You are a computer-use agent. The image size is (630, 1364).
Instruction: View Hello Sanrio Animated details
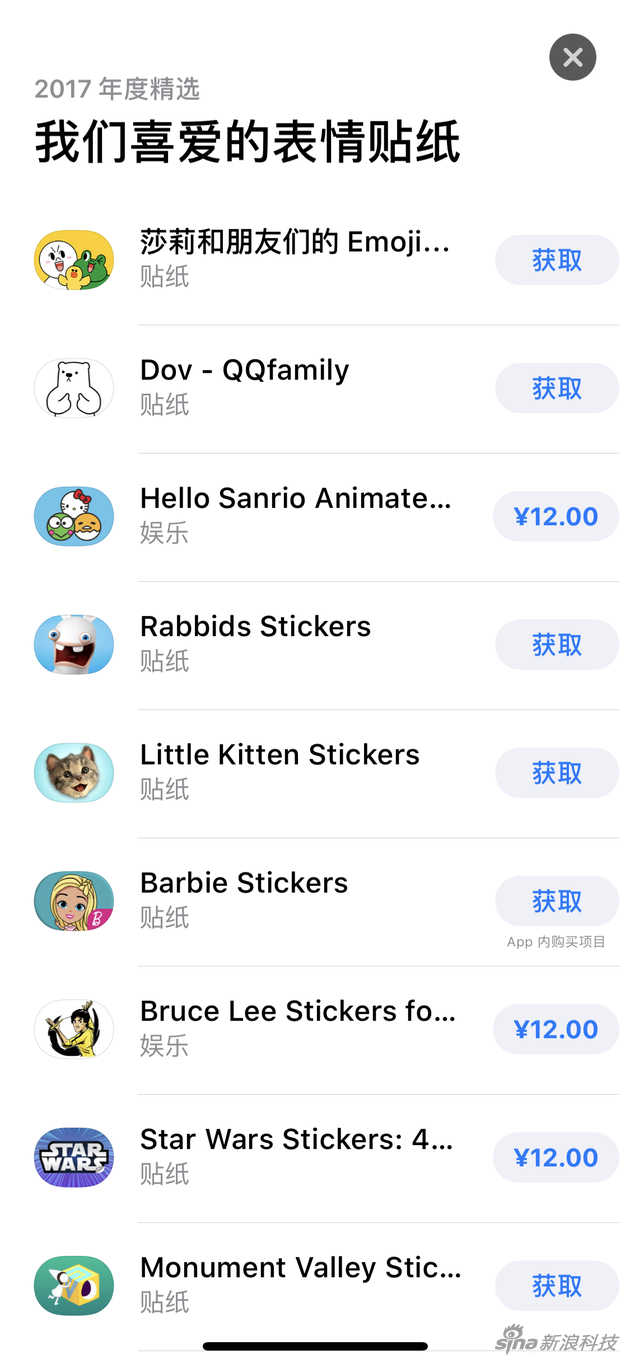(x=295, y=499)
